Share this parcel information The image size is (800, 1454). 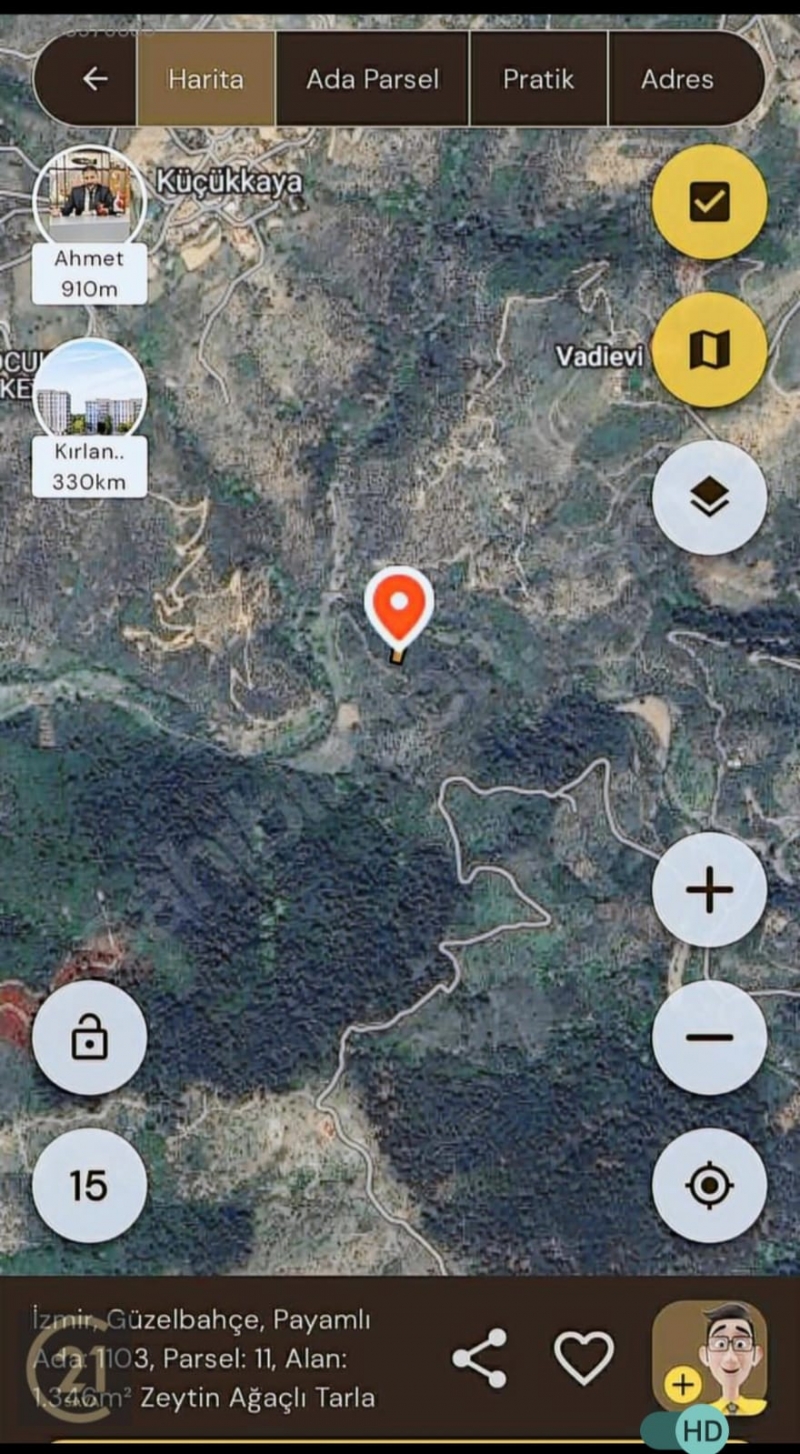(x=479, y=1358)
